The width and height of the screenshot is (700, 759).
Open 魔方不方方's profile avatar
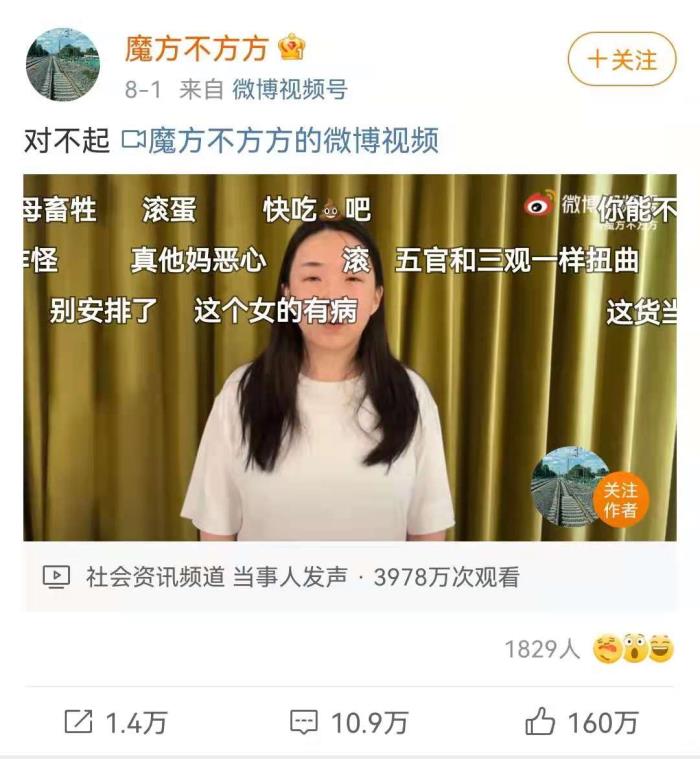coord(62,65)
